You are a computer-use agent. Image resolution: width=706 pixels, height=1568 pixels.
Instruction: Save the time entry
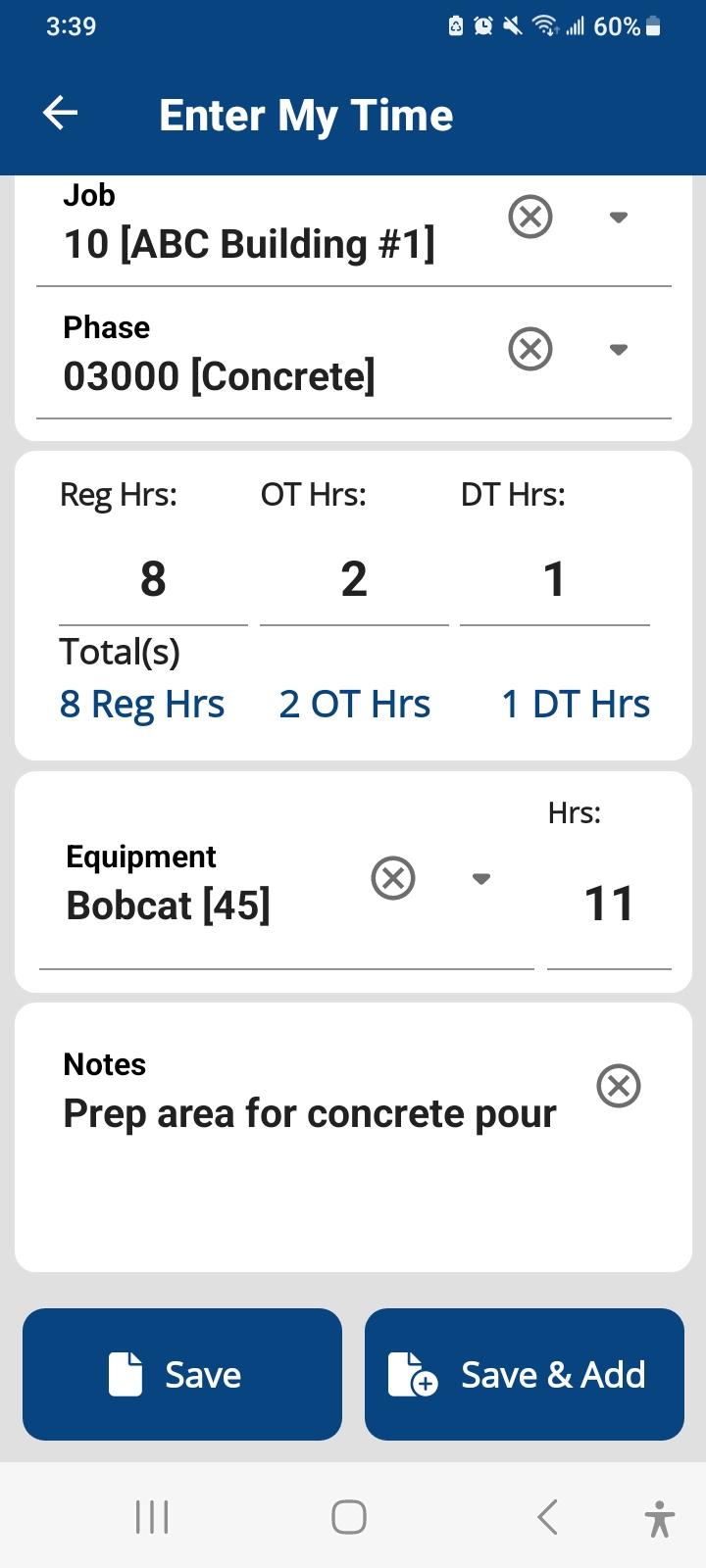182,1374
